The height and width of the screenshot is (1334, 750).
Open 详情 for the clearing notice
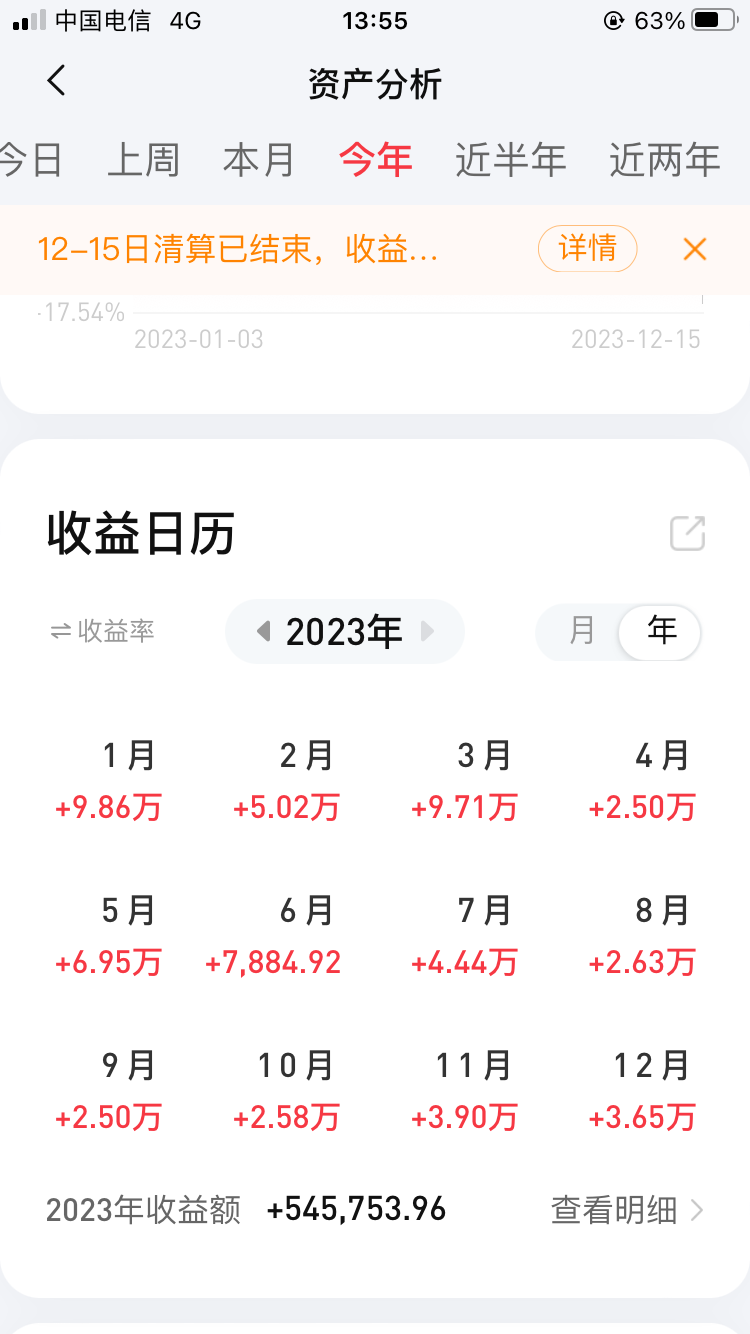[587, 248]
